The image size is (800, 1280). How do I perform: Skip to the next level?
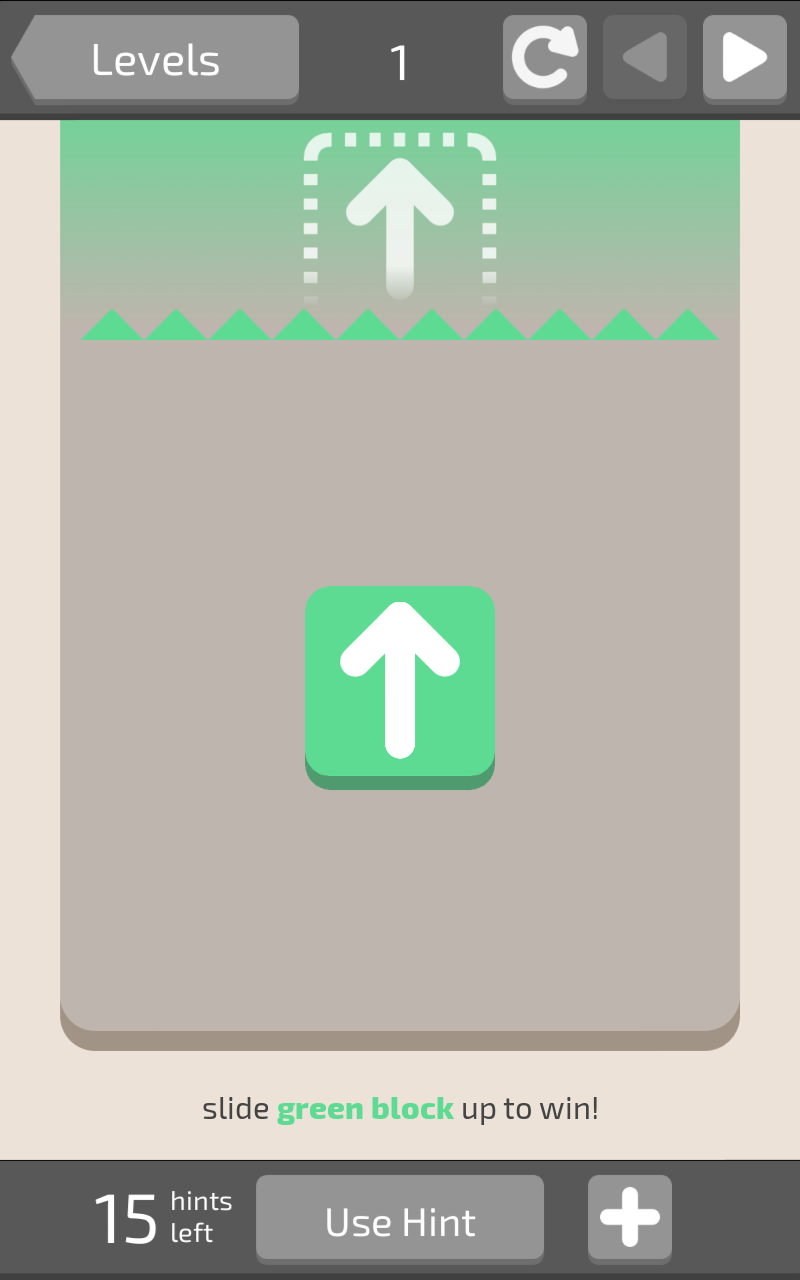(745, 59)
